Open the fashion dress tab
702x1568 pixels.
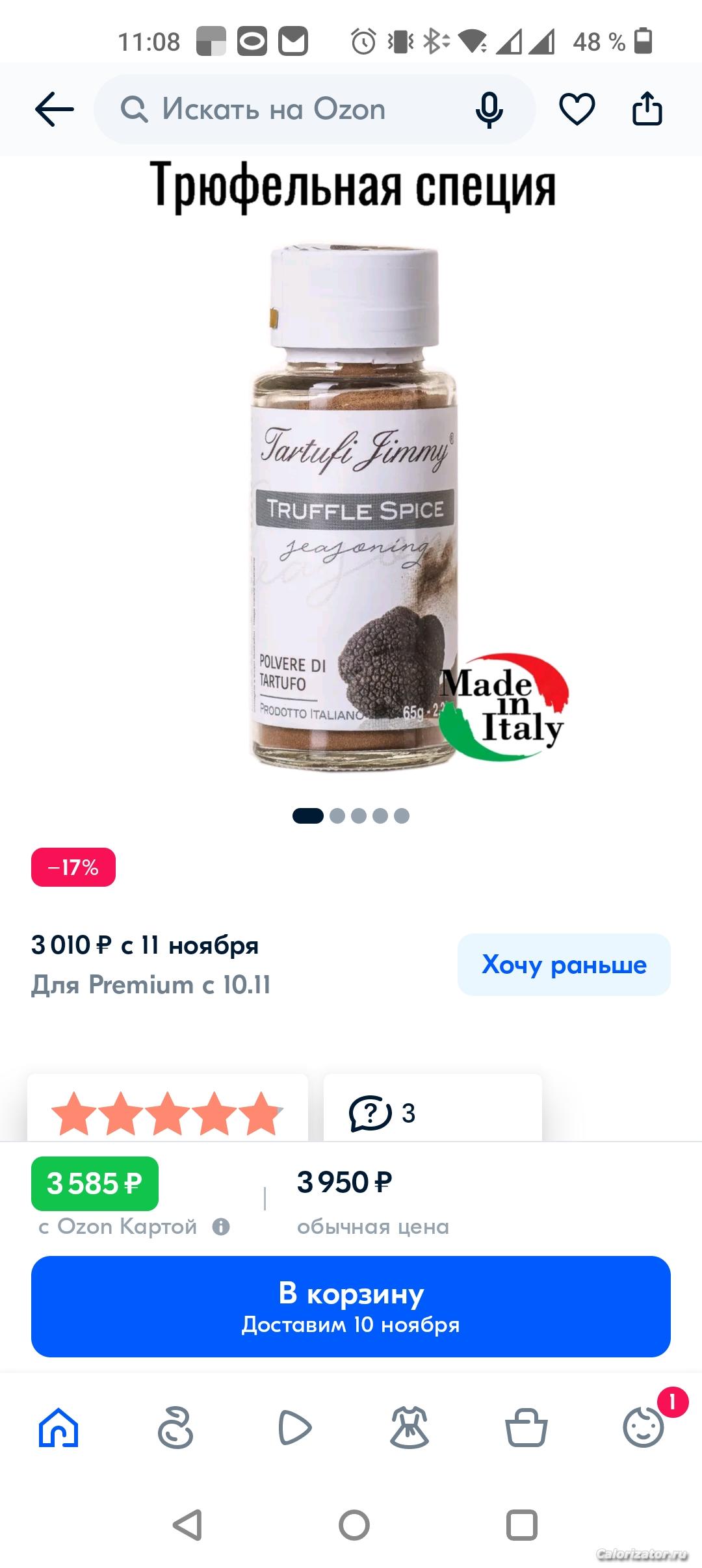tap(409, 1428)
